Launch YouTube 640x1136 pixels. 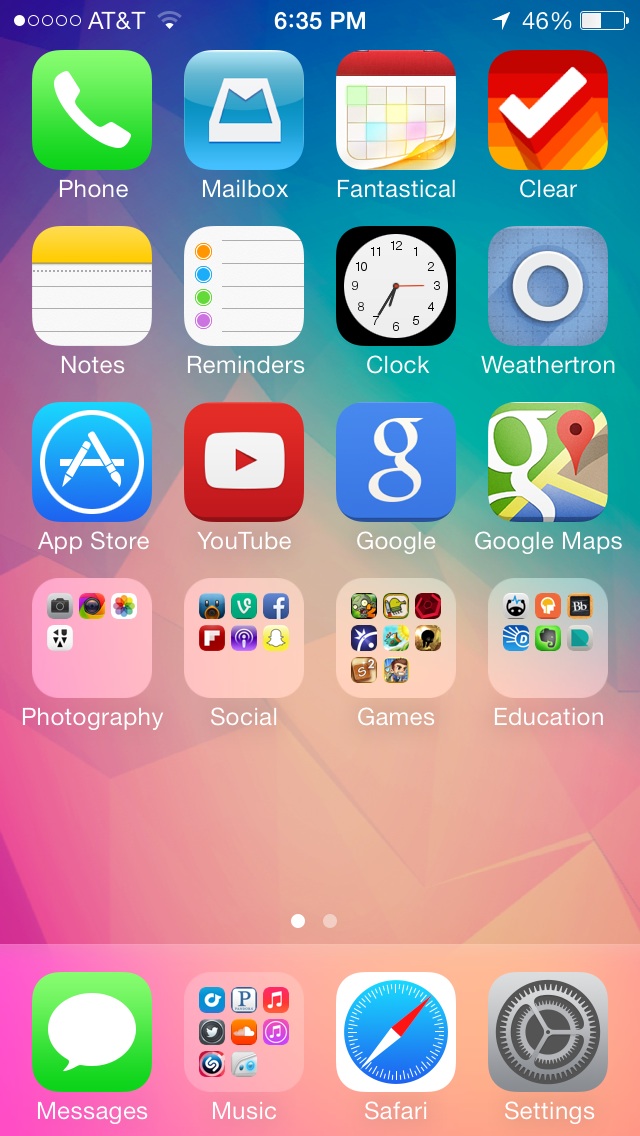[x=244, y=462]
